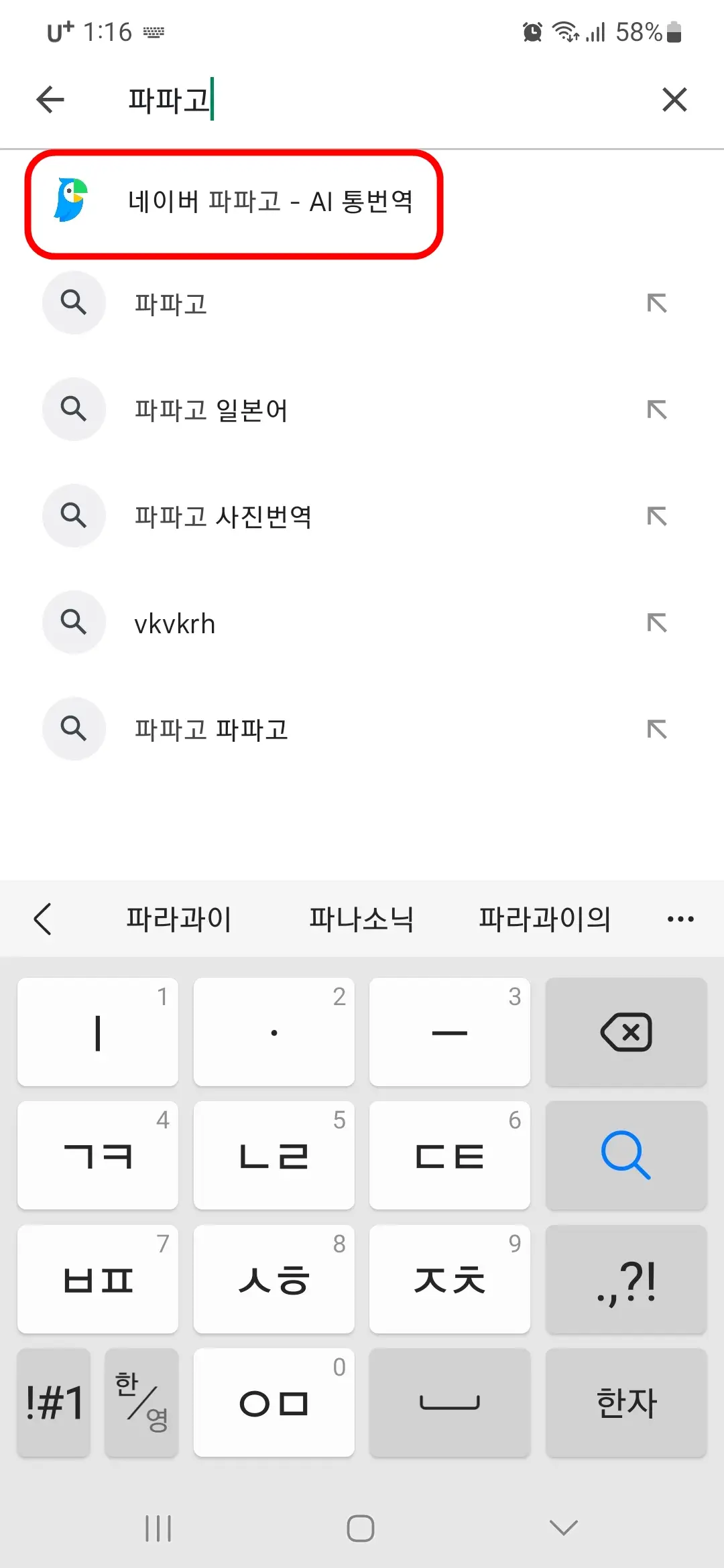
Task: Tap the insert-arrow next to vkvkrh
Action: click(x=657, y=623)
